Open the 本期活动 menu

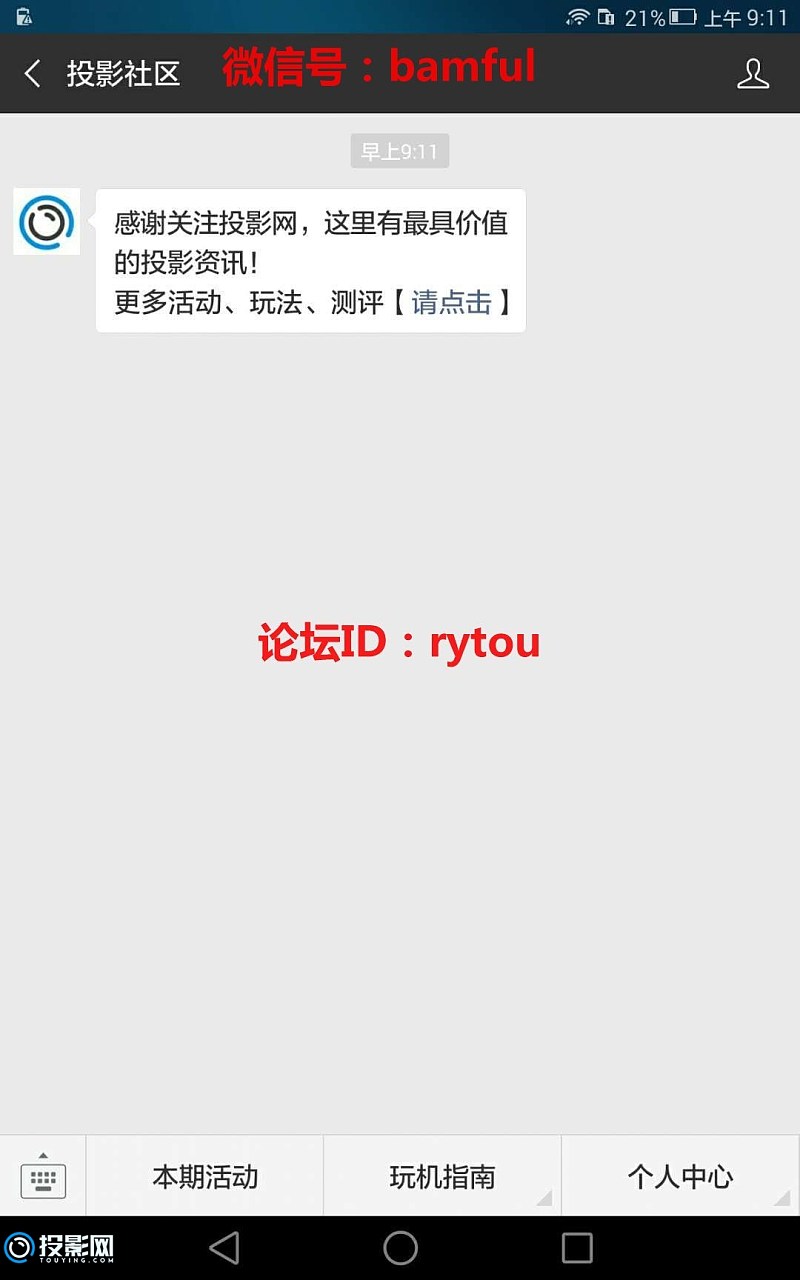coord(205,1177)
